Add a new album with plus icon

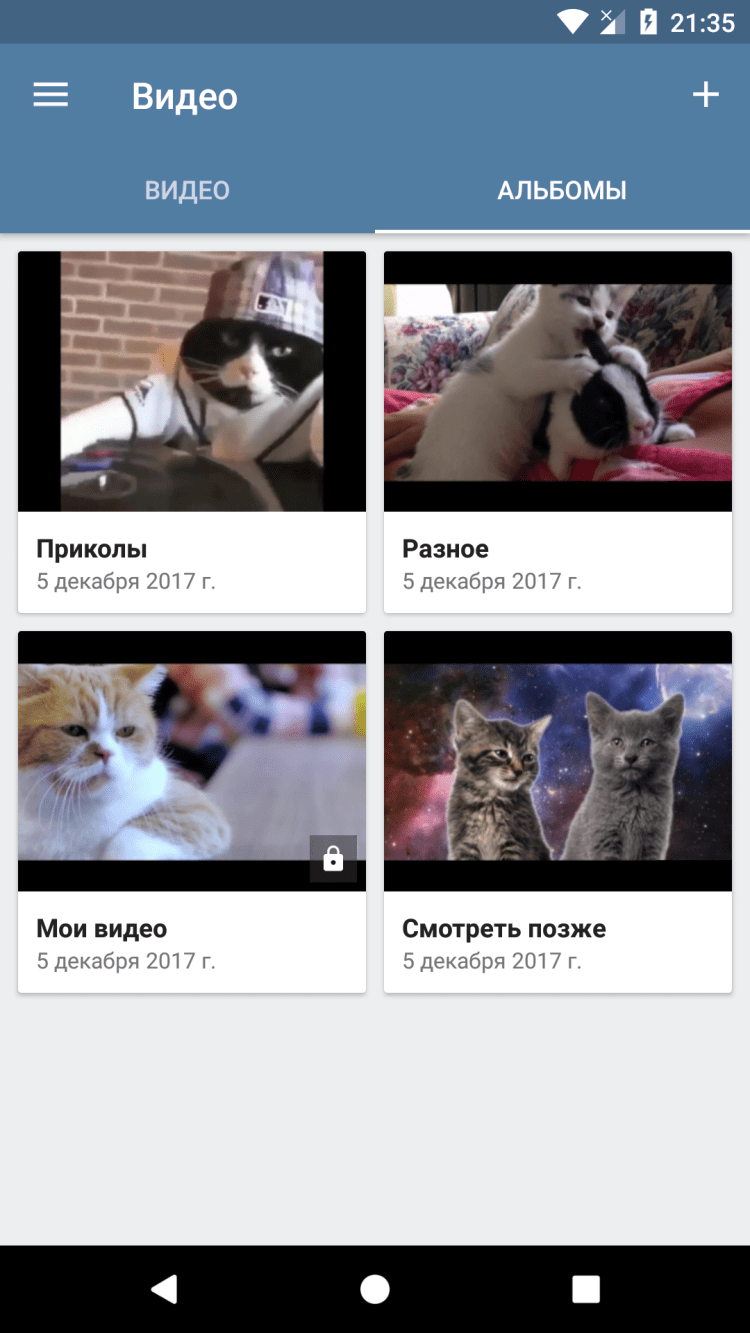pos(706,96)
